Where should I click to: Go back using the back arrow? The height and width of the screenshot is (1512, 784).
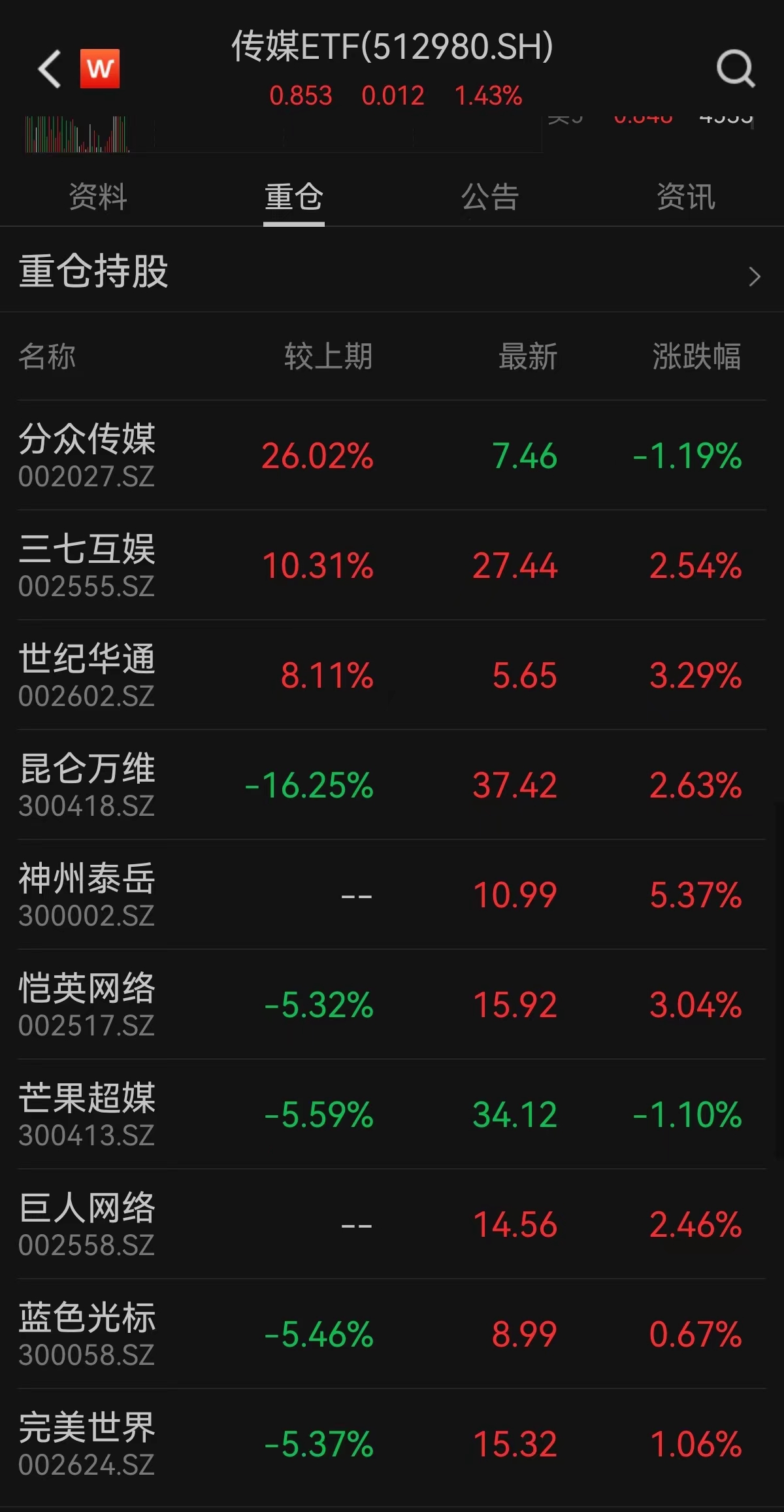[x=50, y=69]
